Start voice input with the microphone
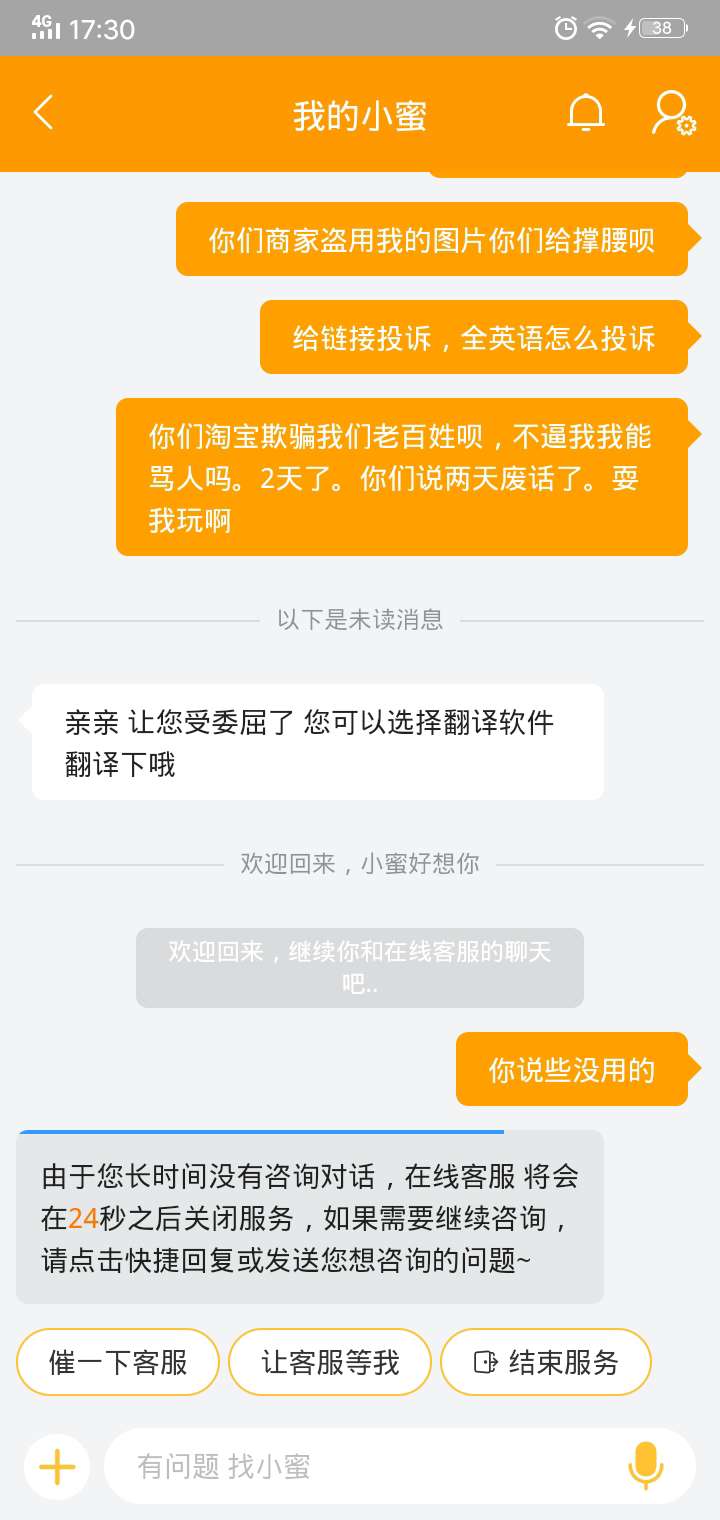This screenshot has width=720, height=1520. point(645,1467)
